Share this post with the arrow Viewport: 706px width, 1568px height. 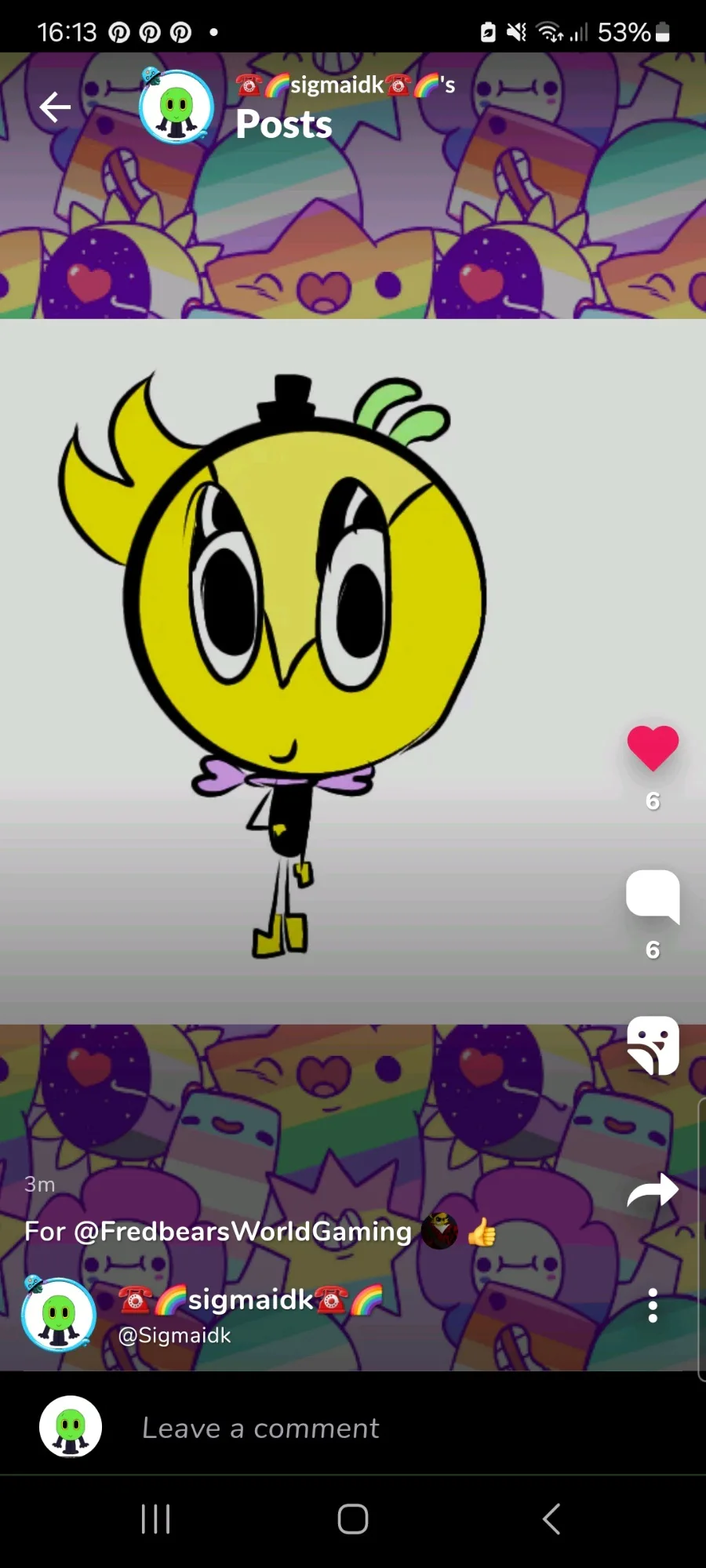coord(653,1190)
